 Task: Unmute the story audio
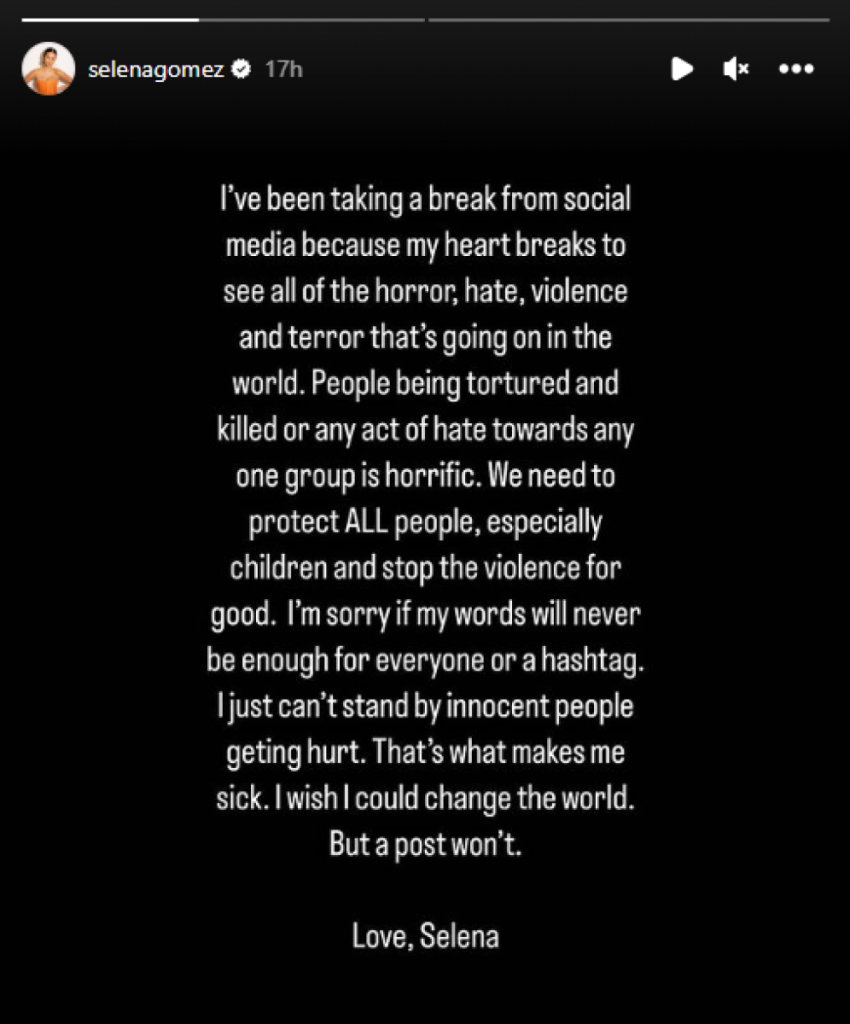pos(736,69)
